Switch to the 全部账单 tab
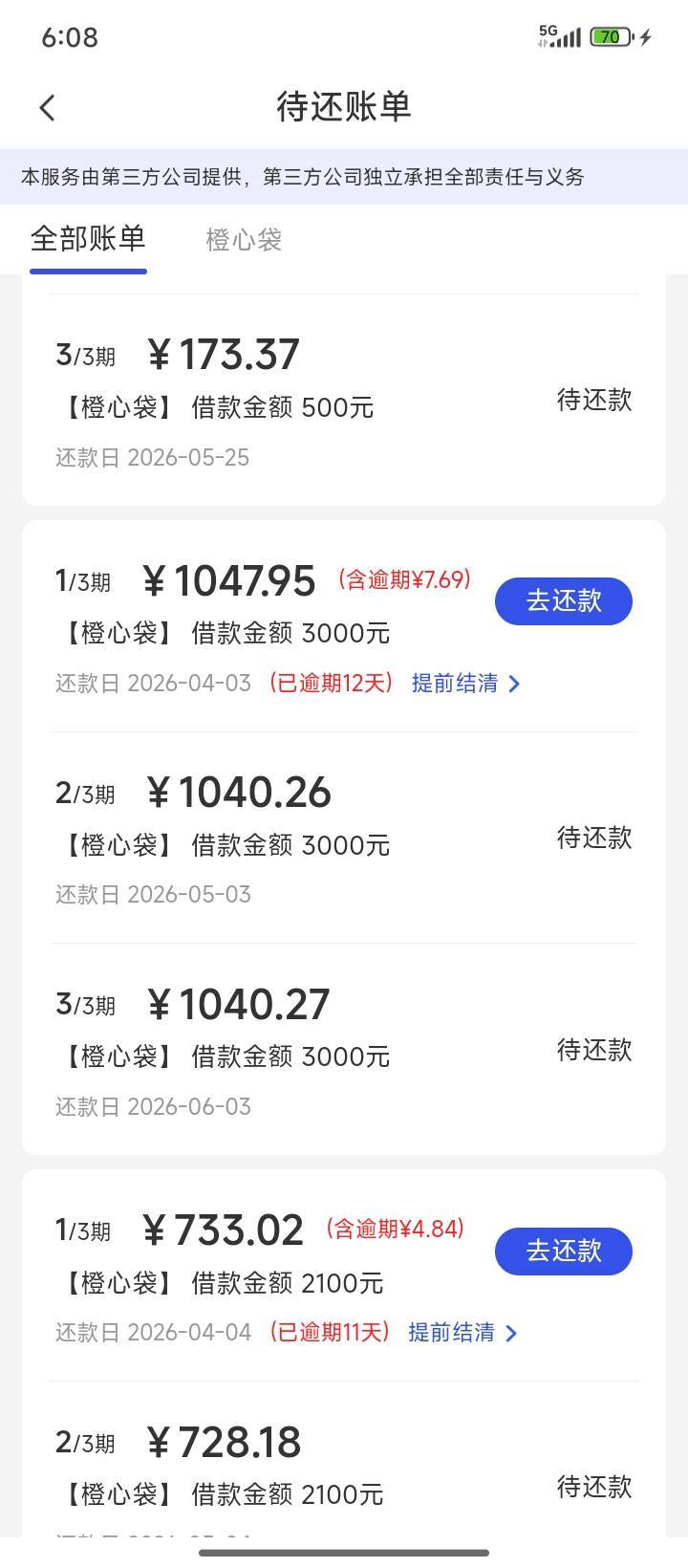 pyautogui.click(x=88, y=239)
